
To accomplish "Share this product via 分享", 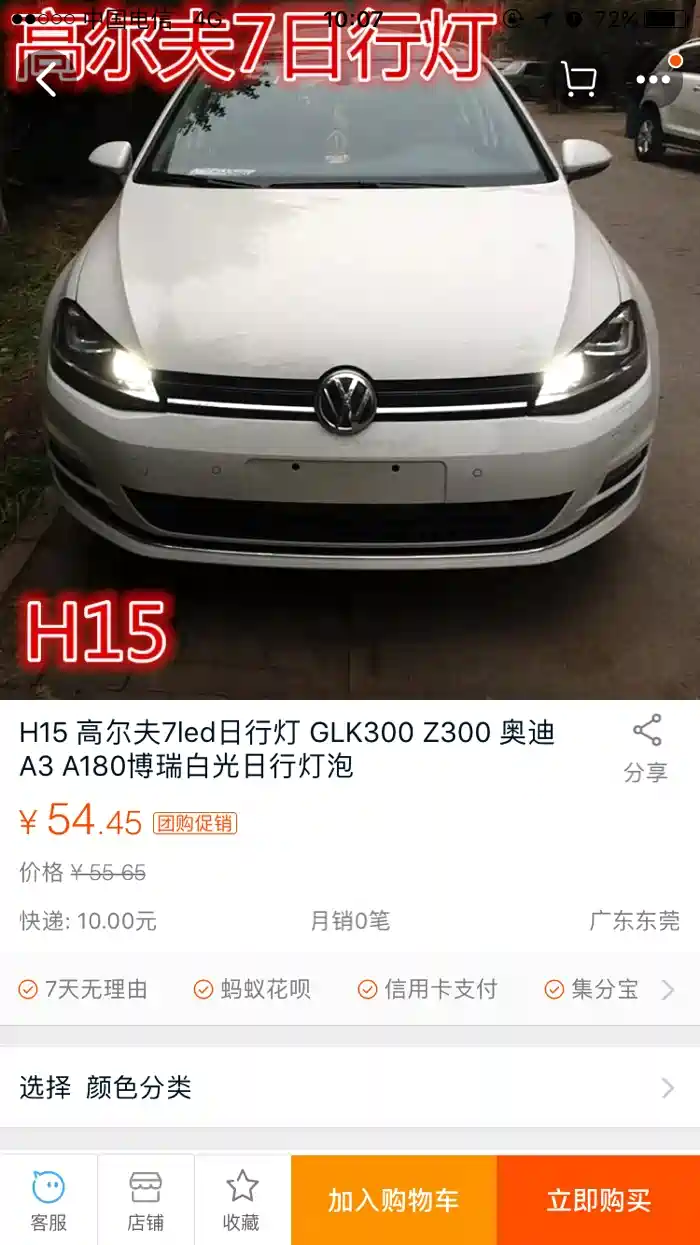I will click(x=646, y=748).
